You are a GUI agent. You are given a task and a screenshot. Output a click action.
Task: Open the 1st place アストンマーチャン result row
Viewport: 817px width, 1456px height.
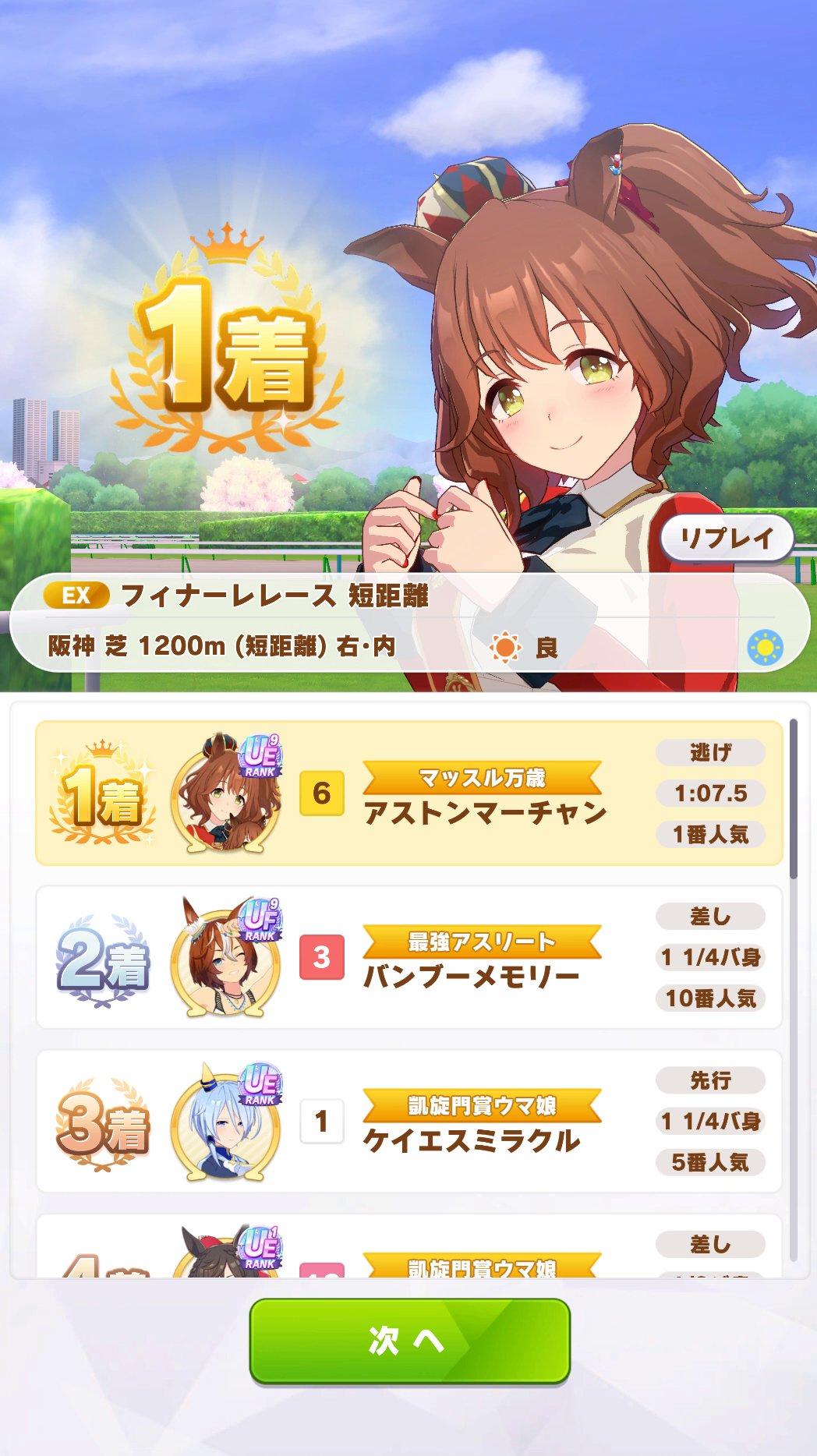coord(408,793)
